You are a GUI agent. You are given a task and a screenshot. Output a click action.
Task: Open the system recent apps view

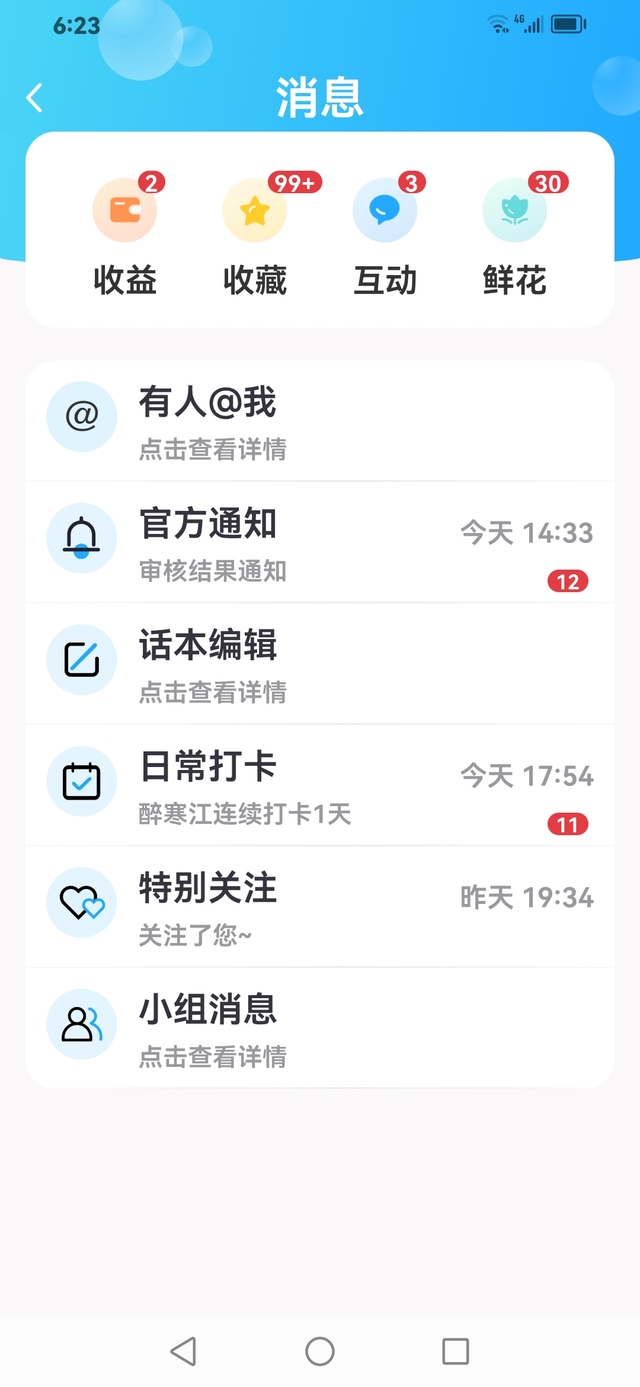coord(456,1352)
